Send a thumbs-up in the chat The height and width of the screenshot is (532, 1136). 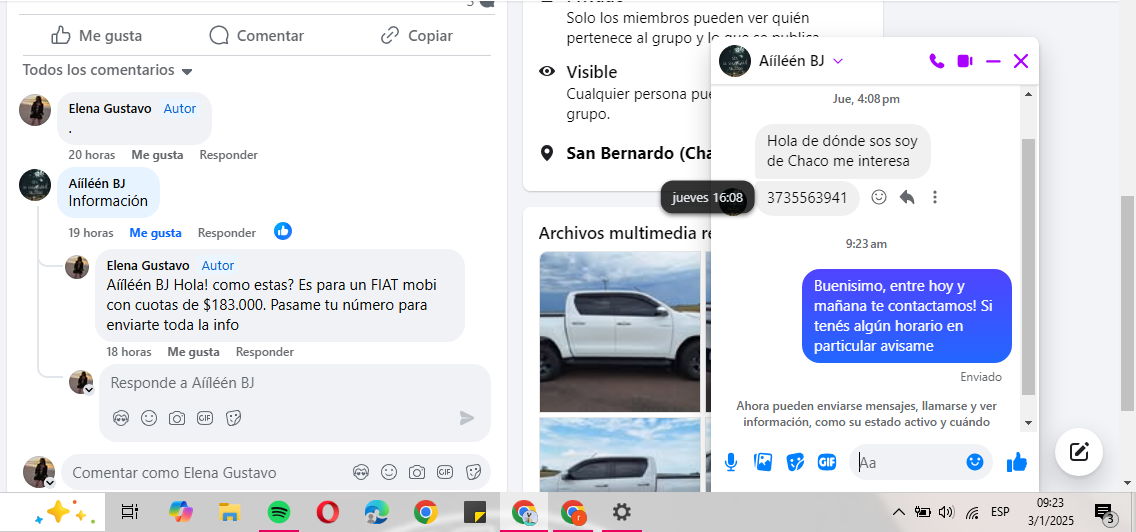pyautogui.click(x=1017, y=462)
